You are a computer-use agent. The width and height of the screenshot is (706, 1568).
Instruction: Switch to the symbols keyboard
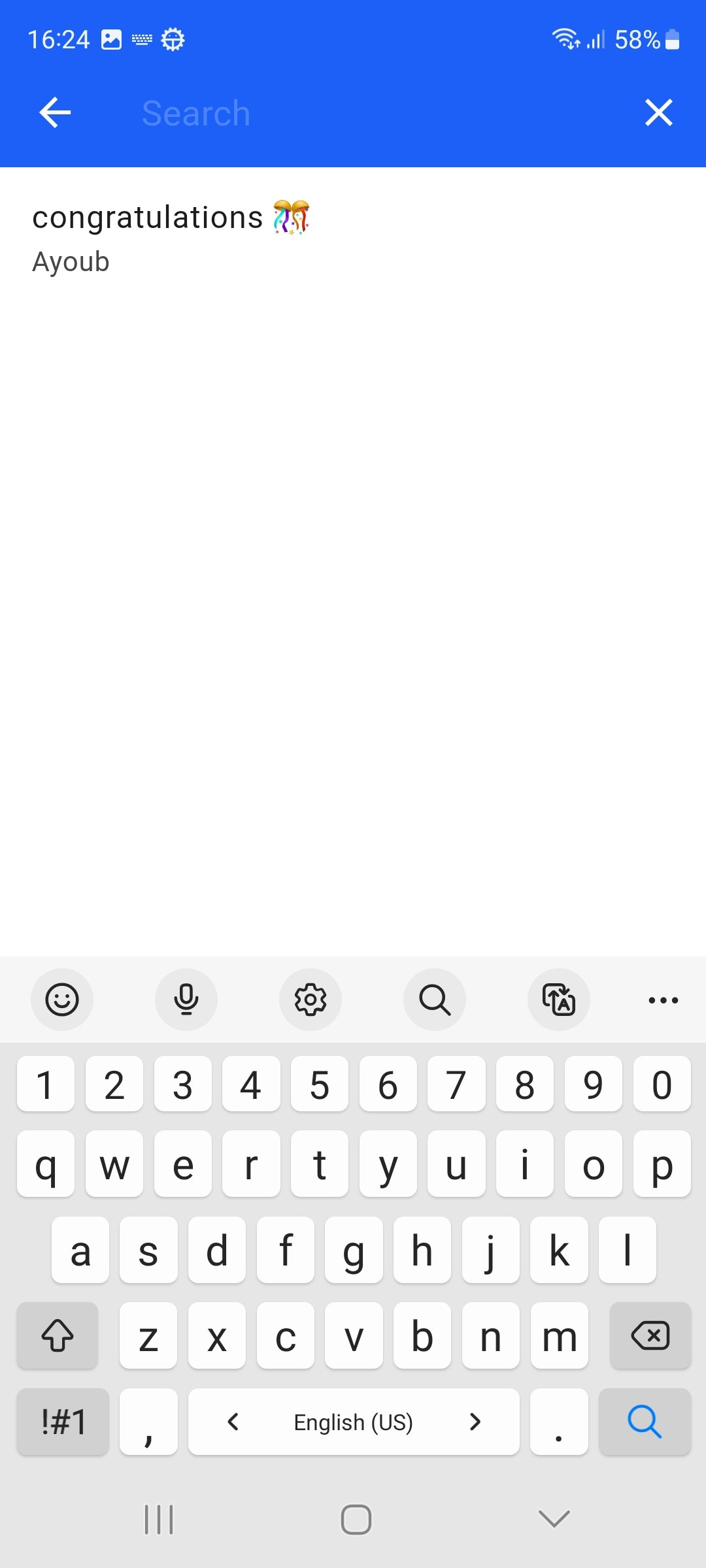(x=63, y=1422)
